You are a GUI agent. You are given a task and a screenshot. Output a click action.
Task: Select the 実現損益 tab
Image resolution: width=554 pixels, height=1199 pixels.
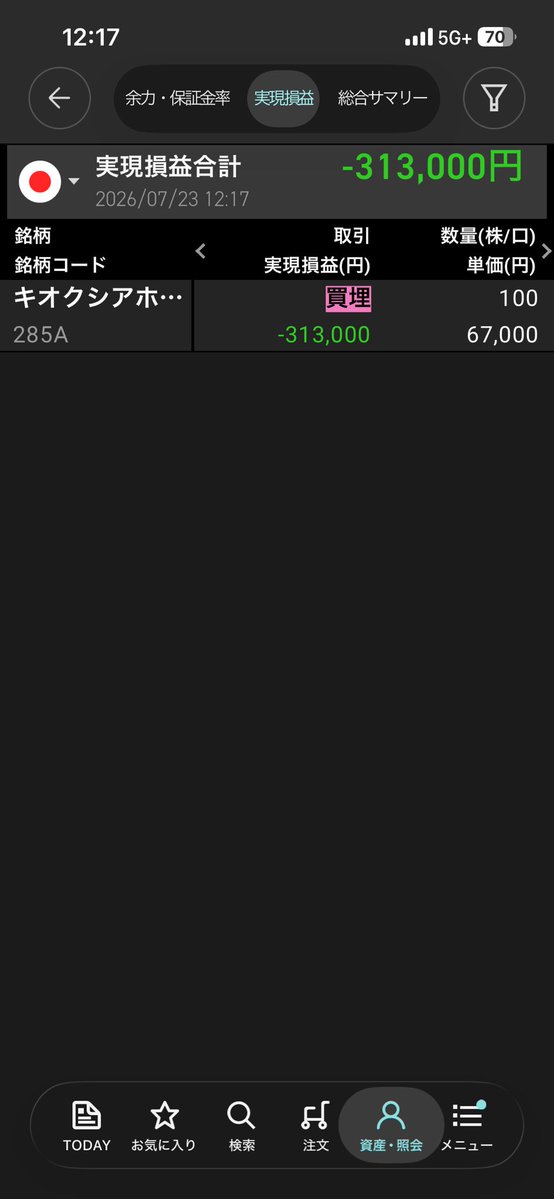point(284,99)
